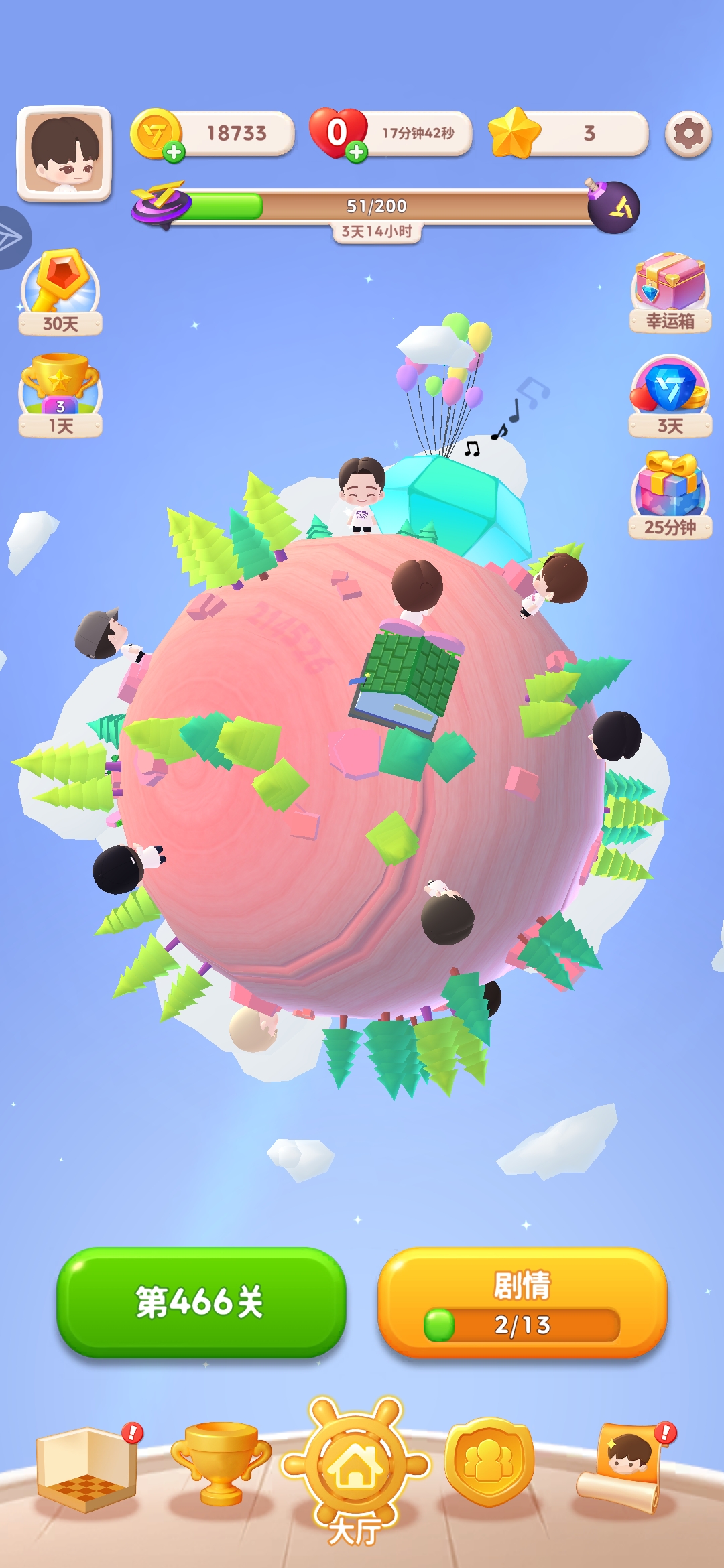Viewport: 724px width, 1568px height.
Task: Open the 3天 diamond offer
Action: [670, 395]
